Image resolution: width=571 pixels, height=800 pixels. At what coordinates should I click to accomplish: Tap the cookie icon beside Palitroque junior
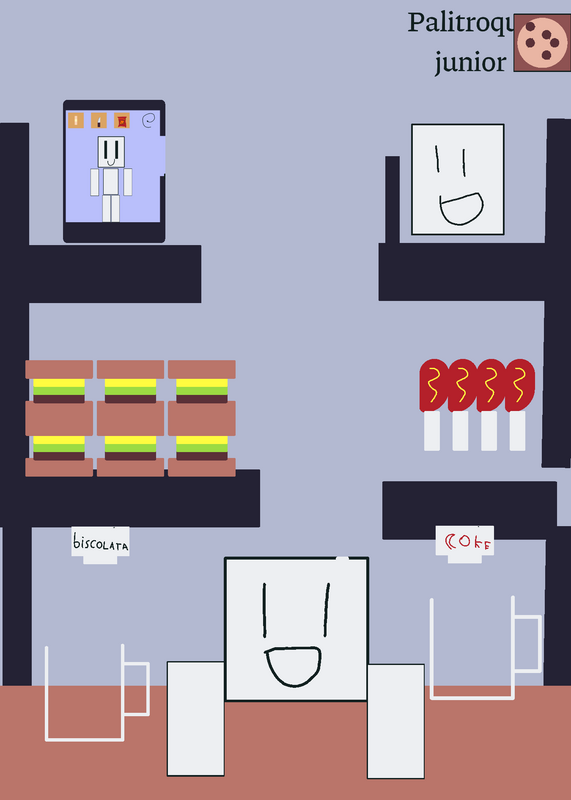(542, 43)
